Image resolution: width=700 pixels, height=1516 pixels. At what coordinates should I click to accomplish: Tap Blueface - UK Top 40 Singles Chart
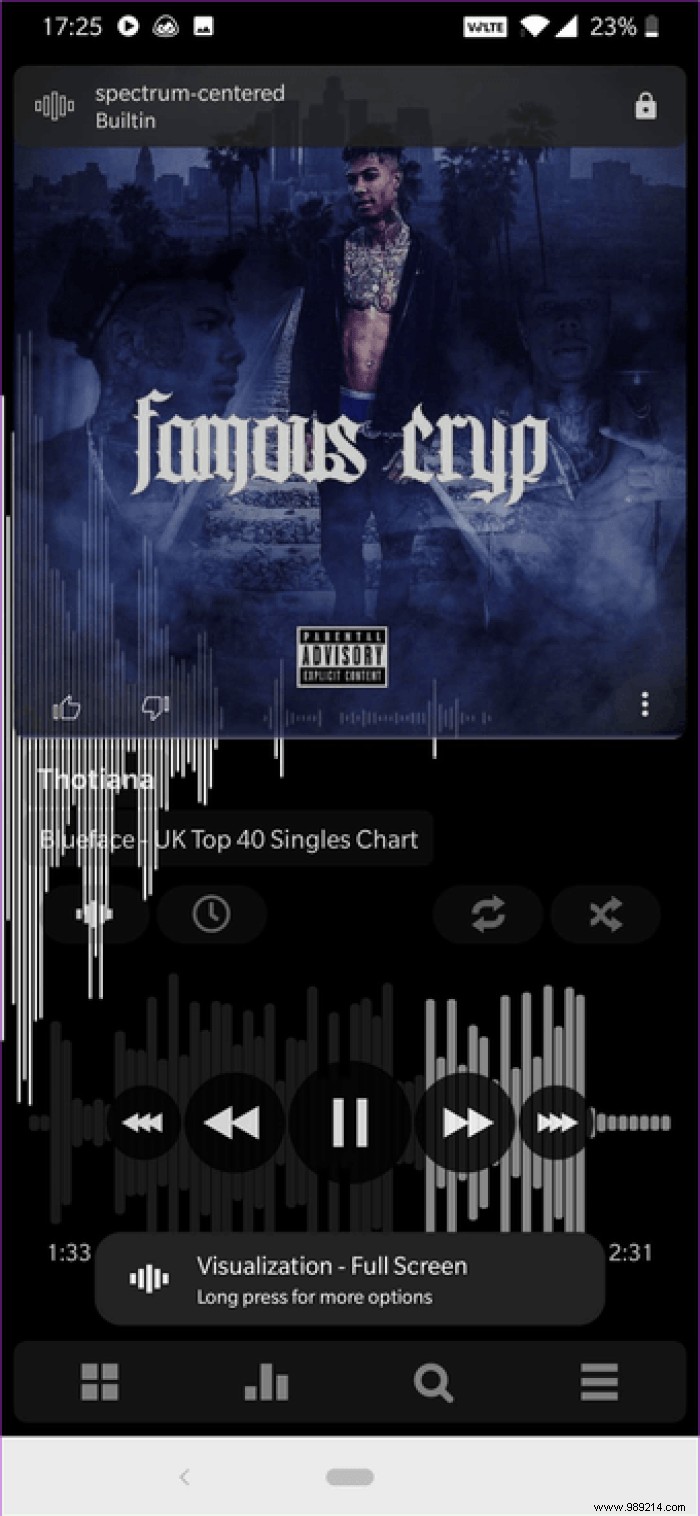[x=232, y=839]
